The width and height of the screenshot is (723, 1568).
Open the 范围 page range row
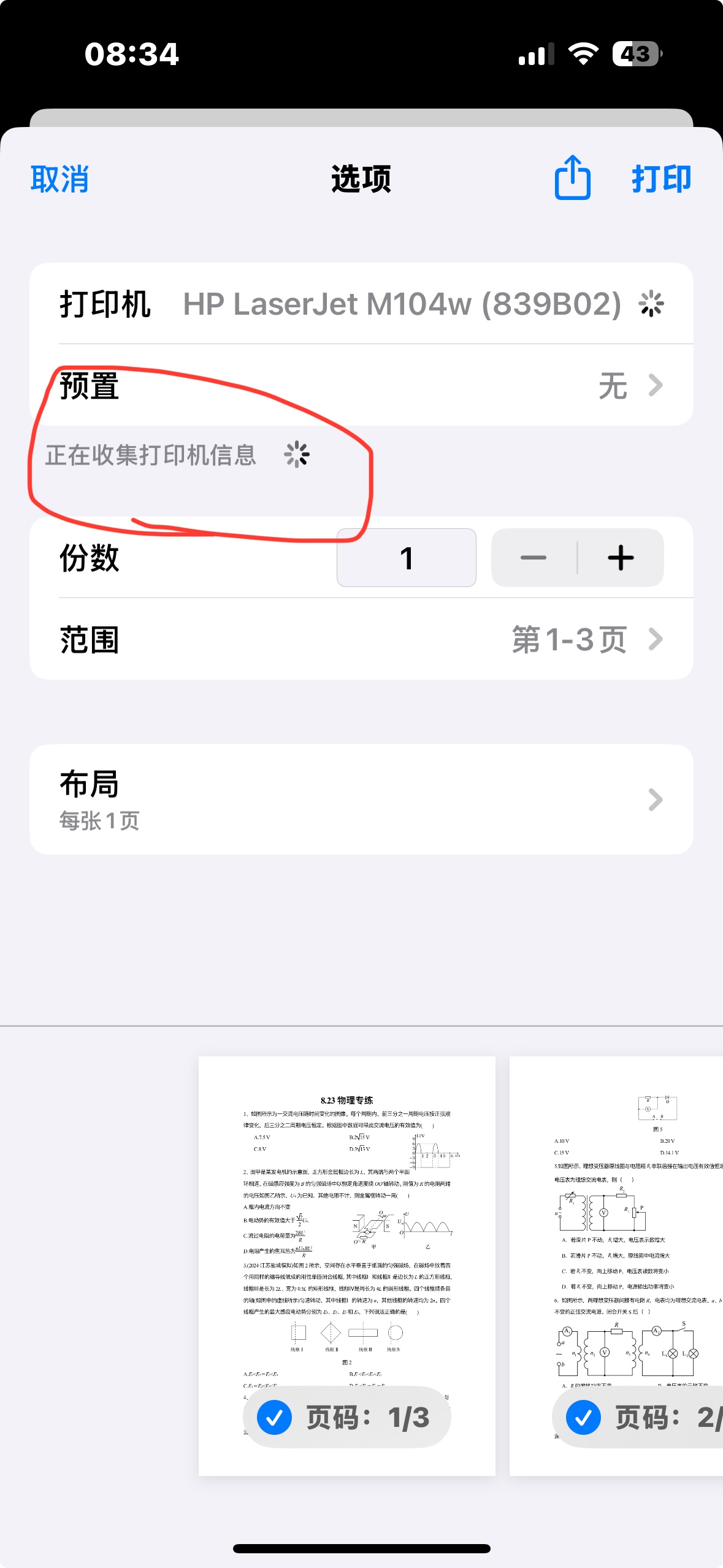tap(361, 639)
